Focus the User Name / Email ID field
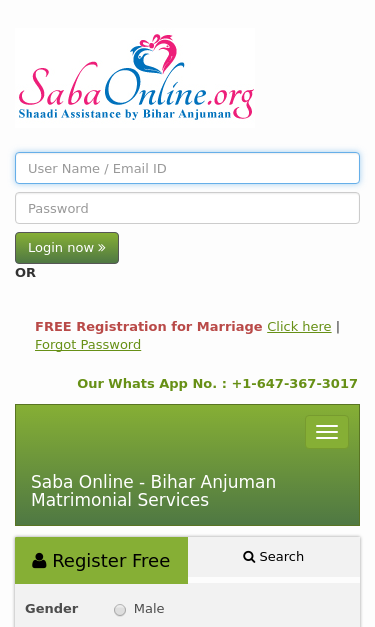The width and height of the screenshot is (375, 627). [x=187, y=168]
